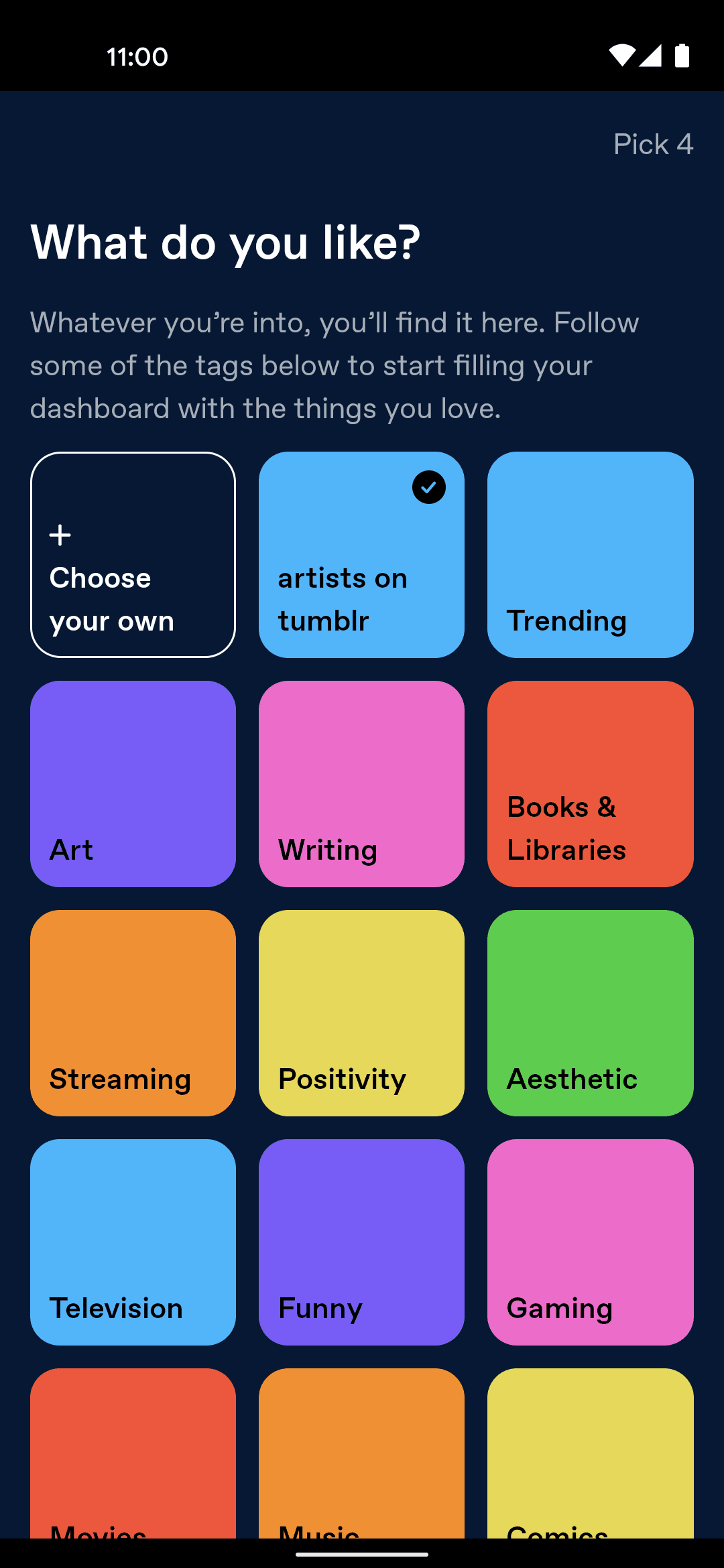Screen dimensions: 724x1568
Task: Tap the Music tag tile
Action: point(361,1453)
